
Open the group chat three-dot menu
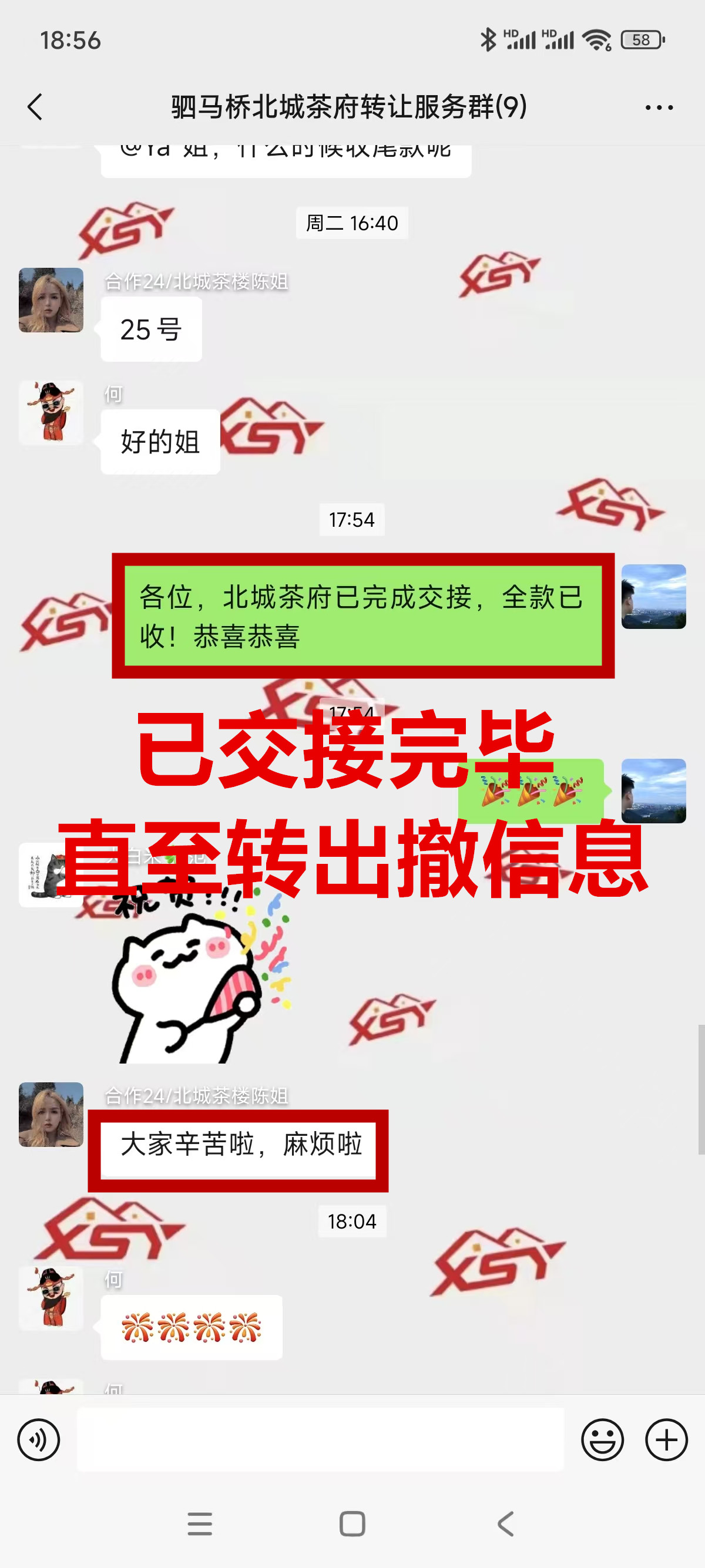point(659,107)
